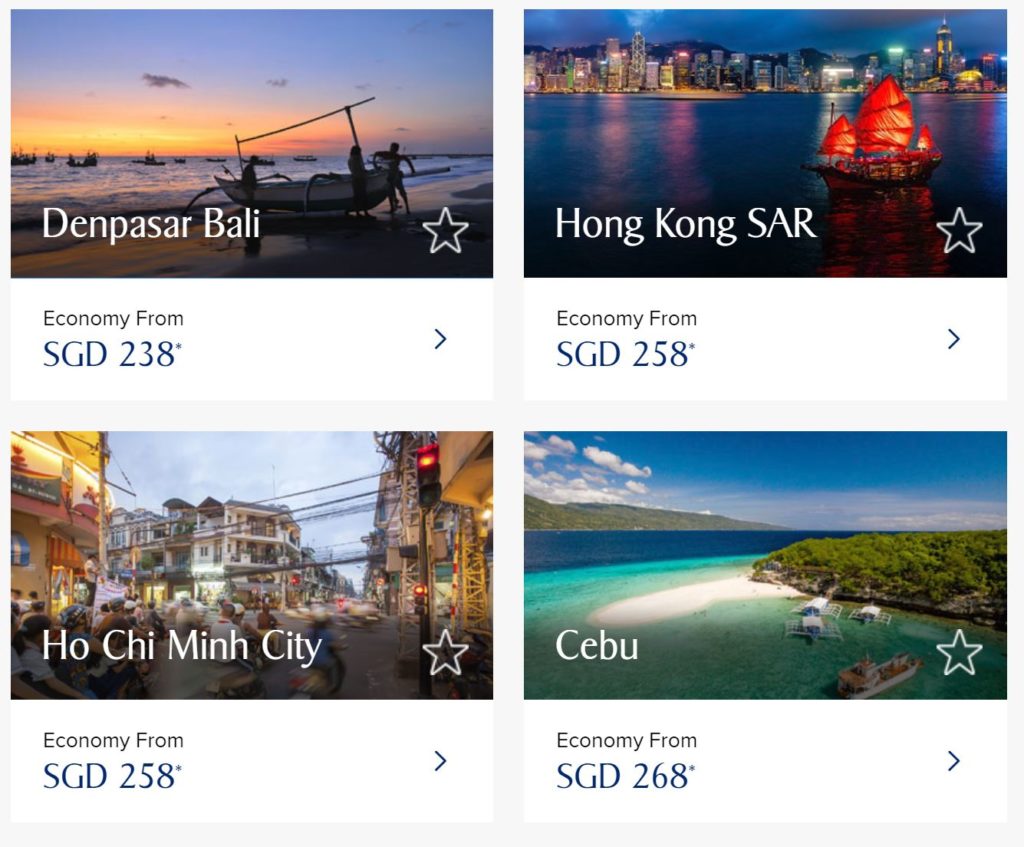This screenshot has height=847, width=1024.
Task: Add Cebu to favorites with star
Action: (x=959, y=653)
